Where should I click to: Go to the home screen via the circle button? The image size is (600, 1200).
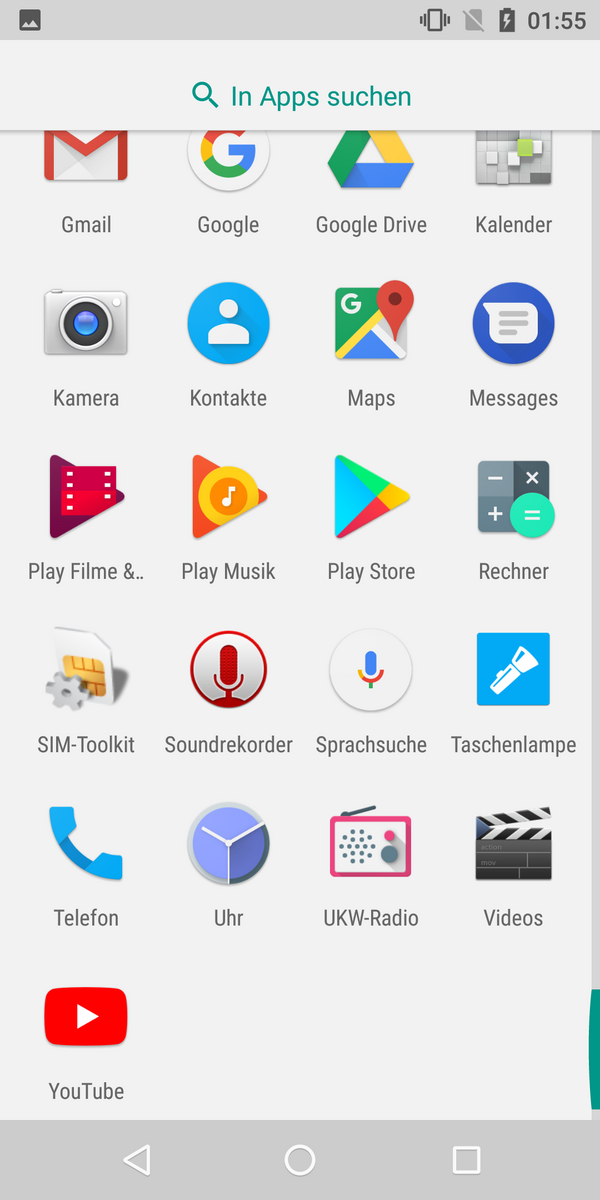pos(300,1160)
